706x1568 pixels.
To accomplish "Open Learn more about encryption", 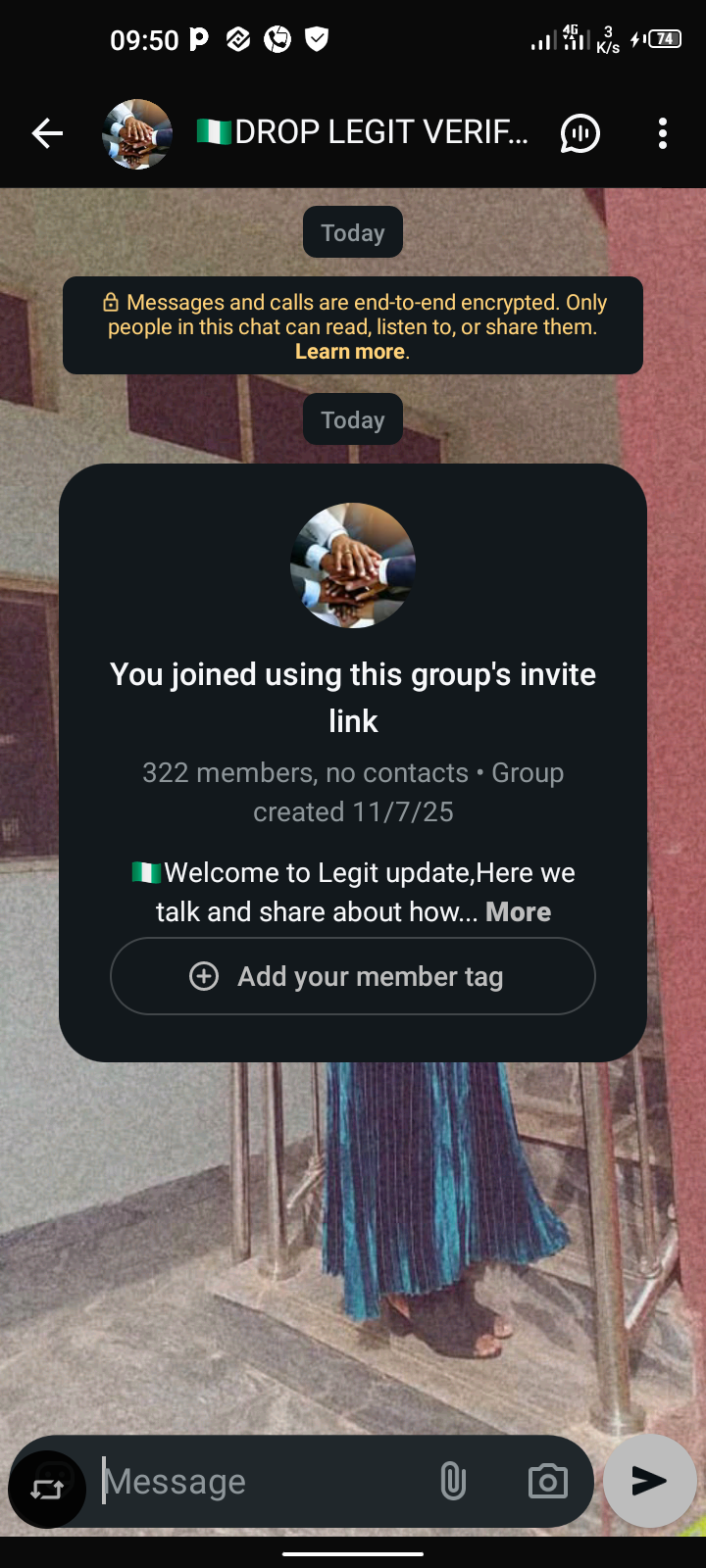I will tap(350, 352).
